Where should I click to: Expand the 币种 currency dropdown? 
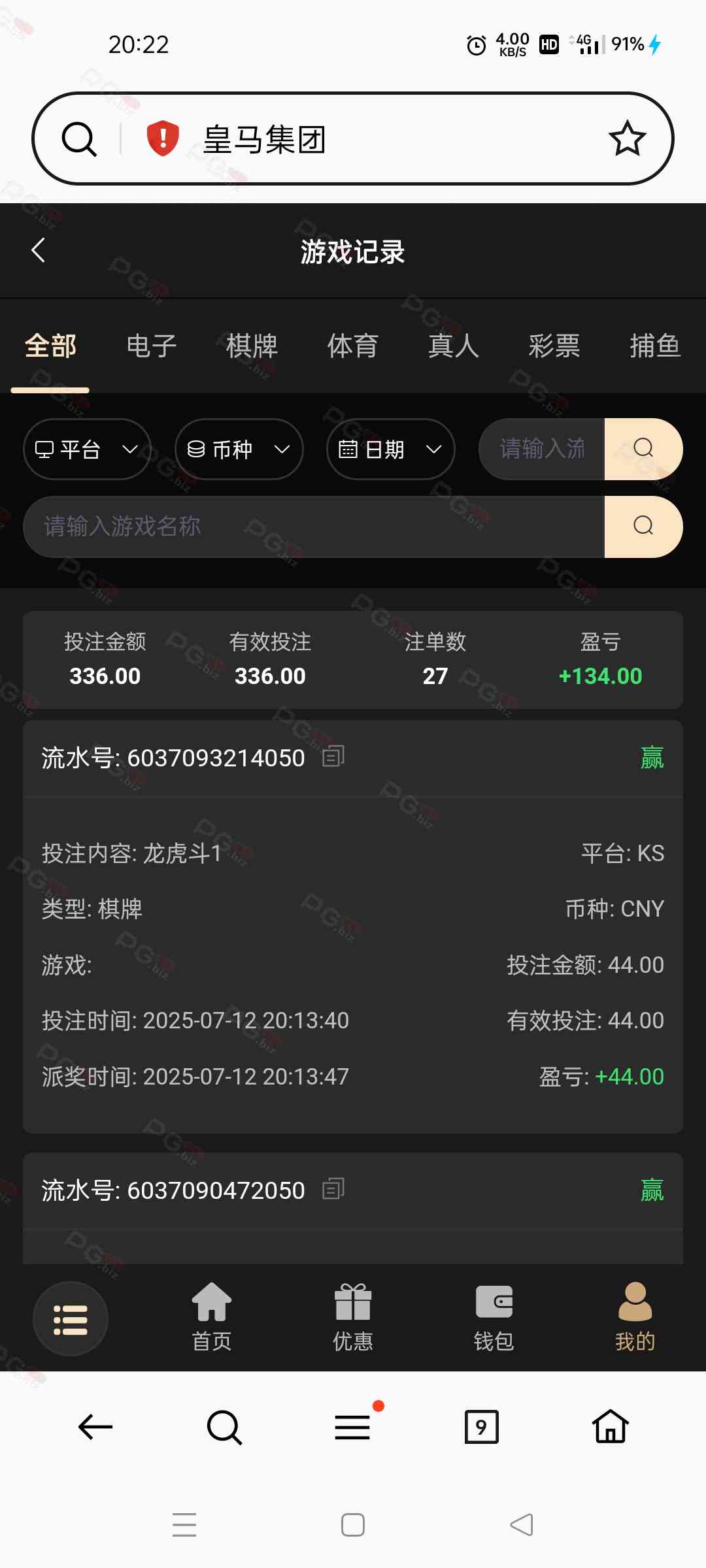tap(239, 449)
